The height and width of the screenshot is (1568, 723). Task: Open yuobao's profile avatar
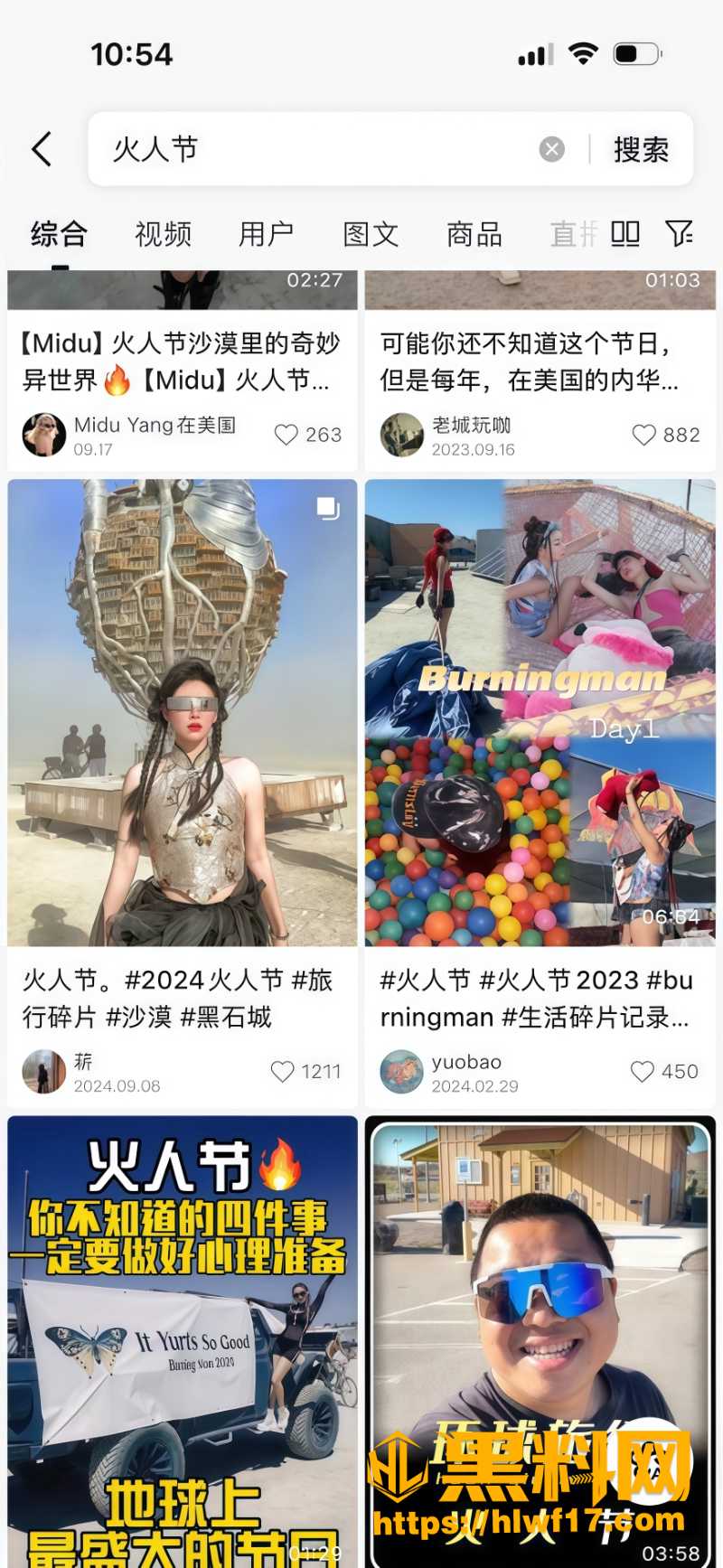tap(401, 1072)
